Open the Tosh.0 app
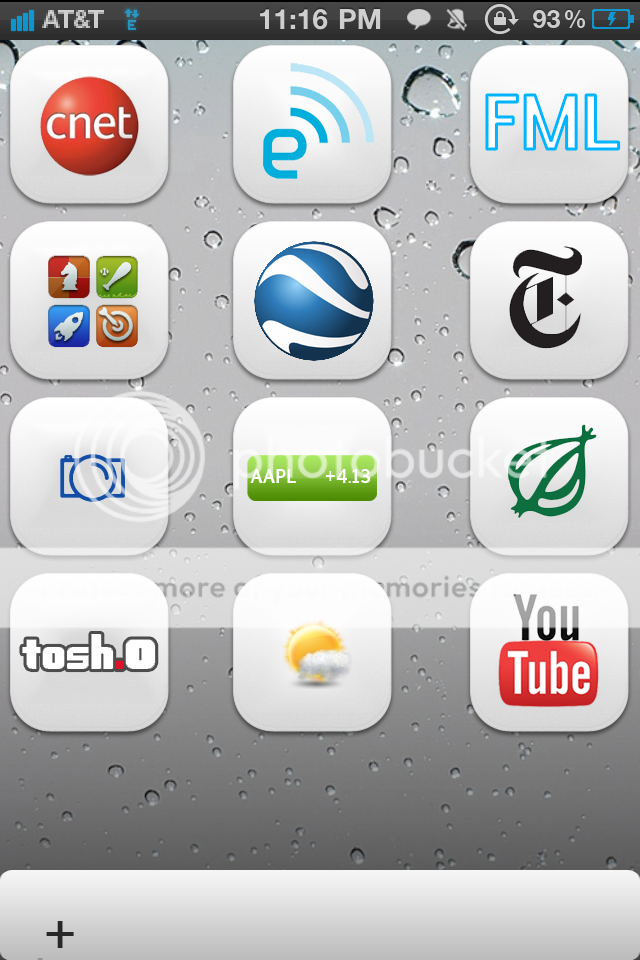 89,652
